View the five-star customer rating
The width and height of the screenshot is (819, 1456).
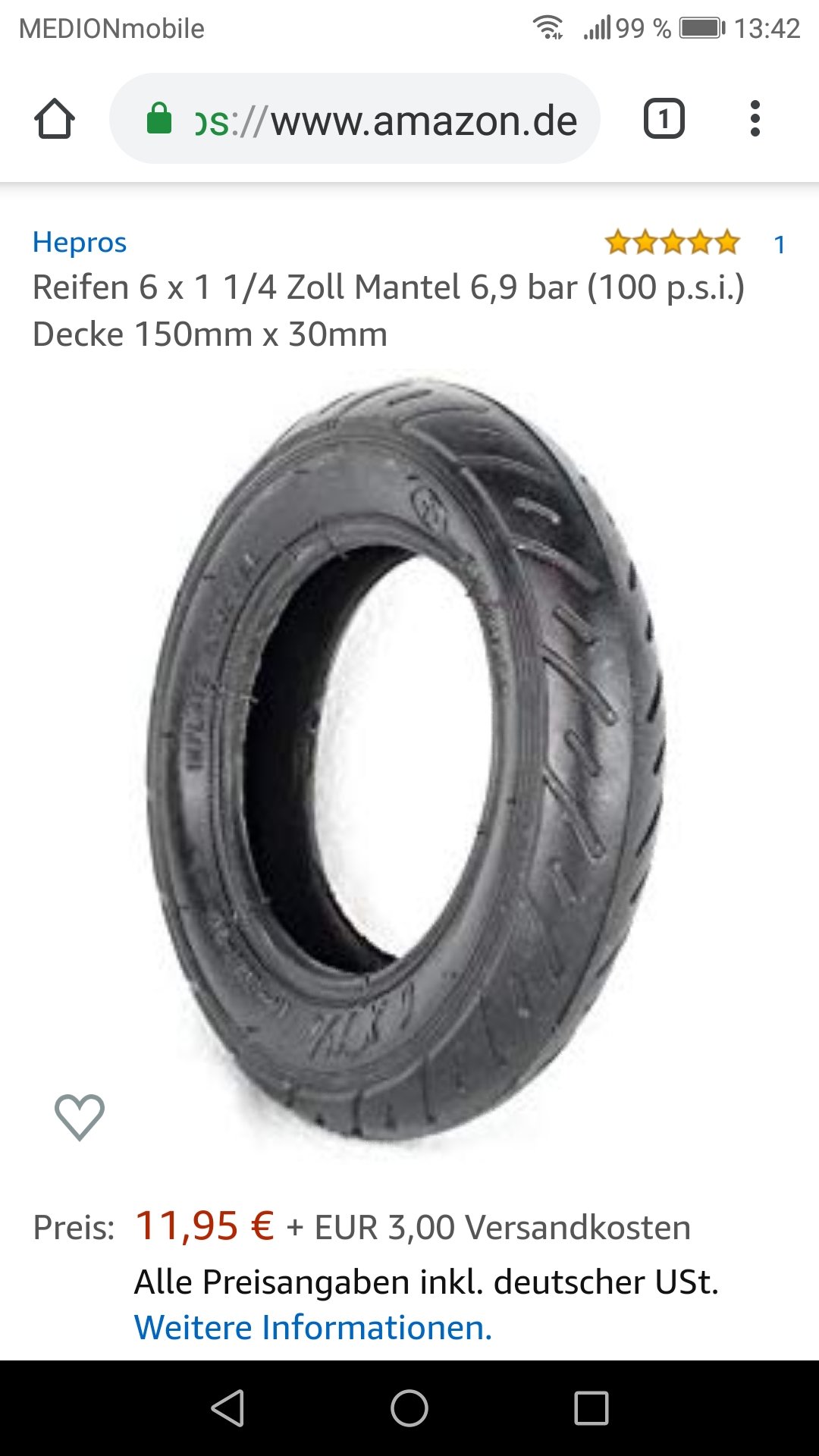(x=672, y=243)
